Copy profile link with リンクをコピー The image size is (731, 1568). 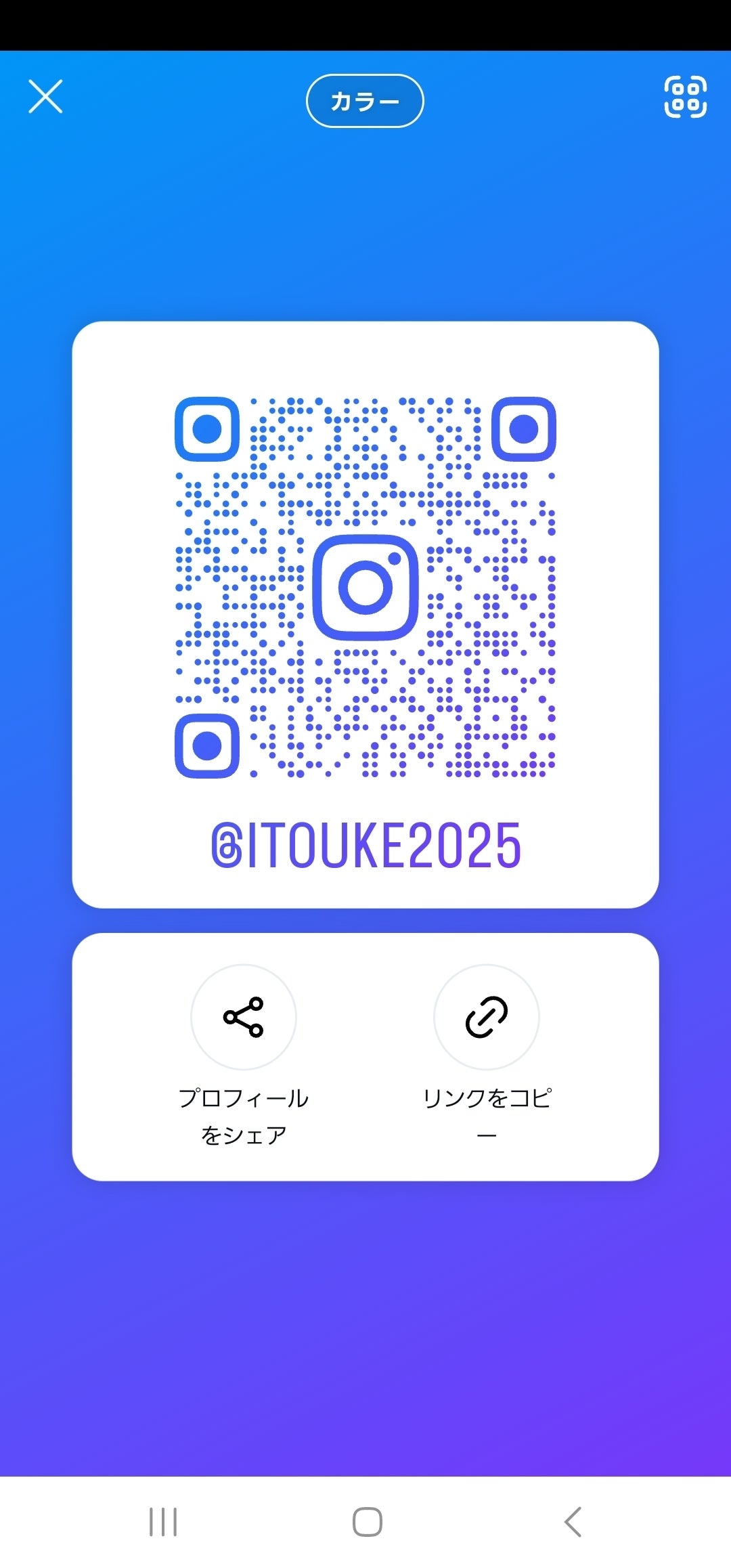(486, 1017)
